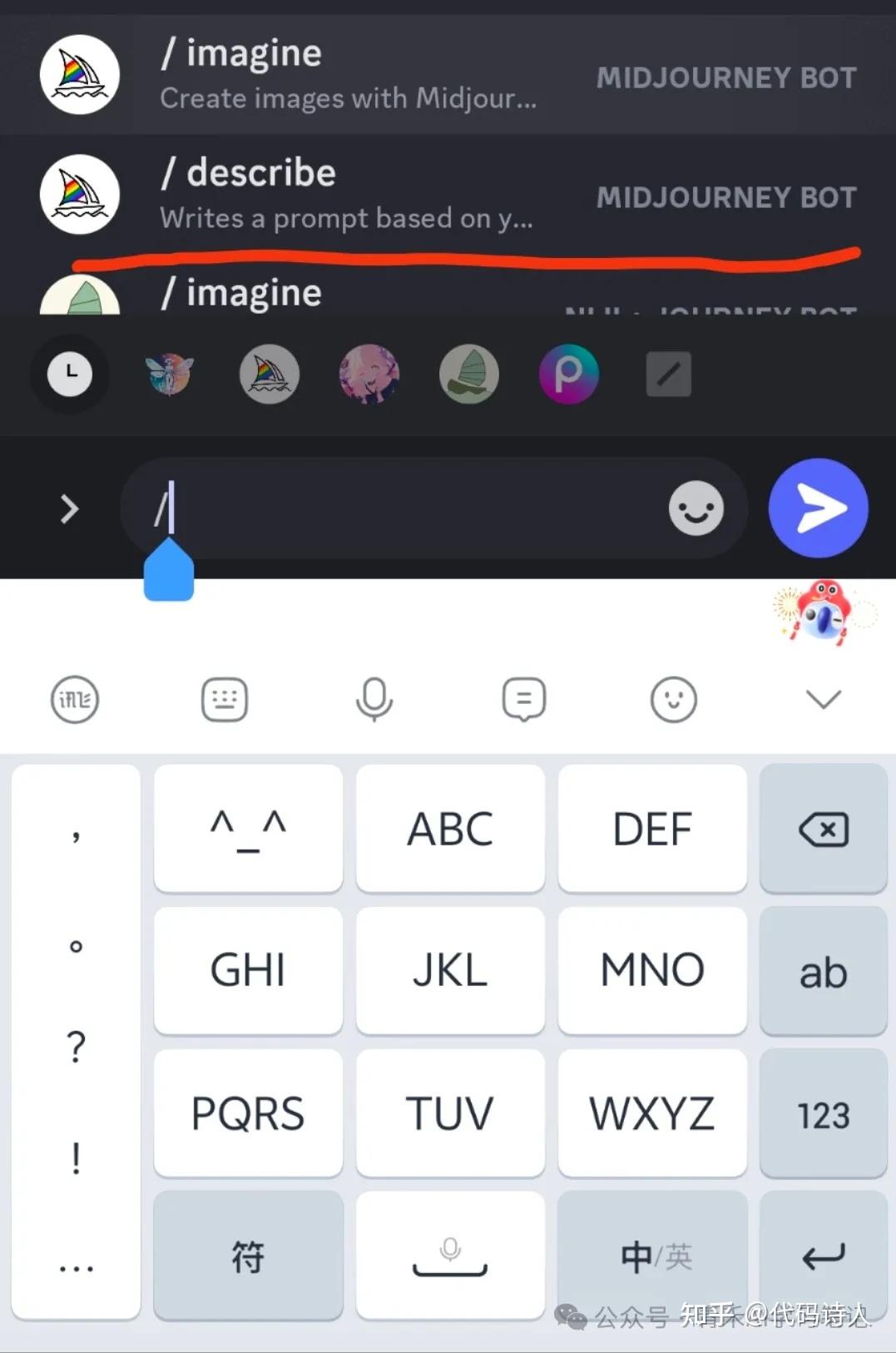Expand the chevron beside the message field

[x=69, y=508]
